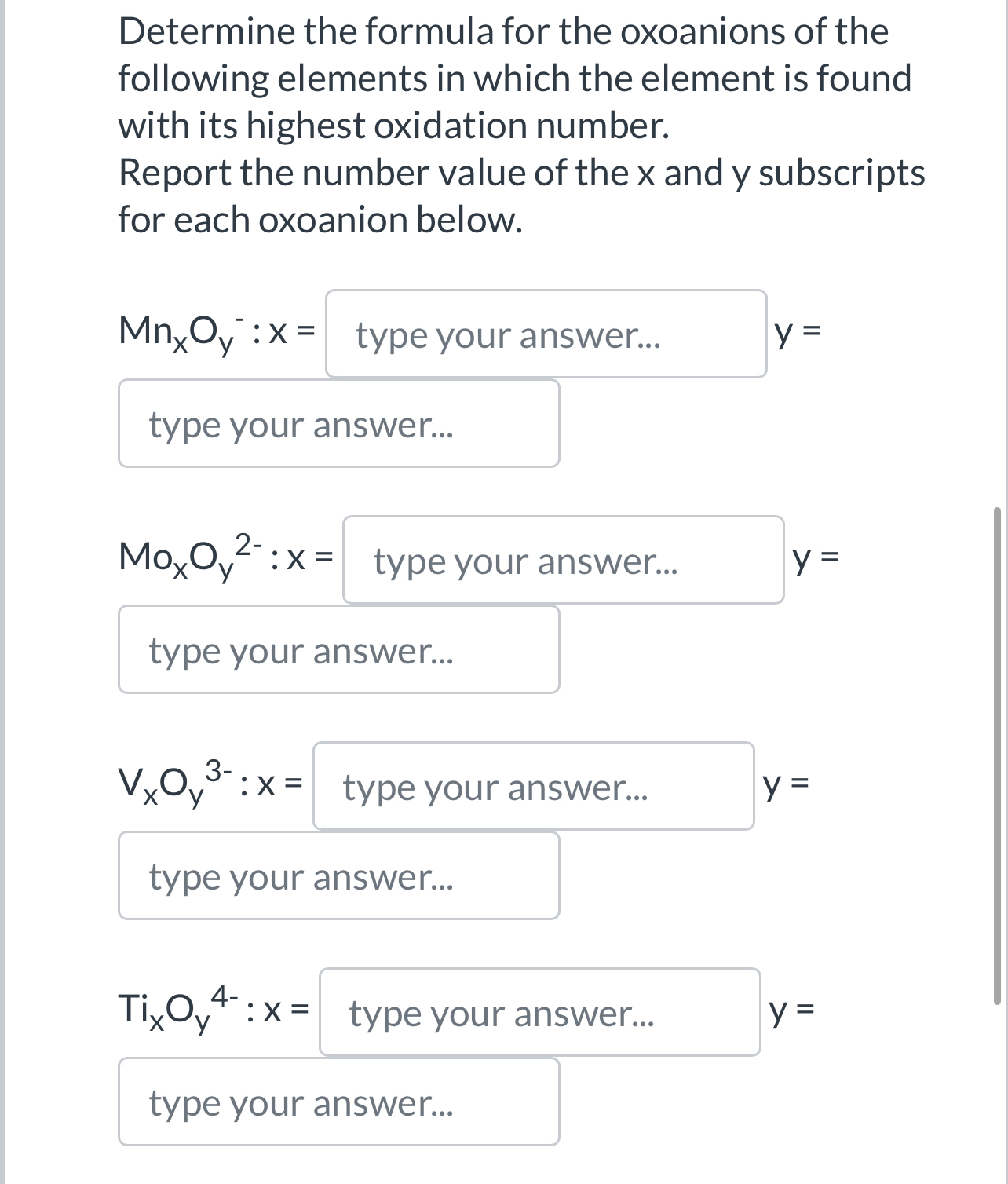Click inside the manganese oxoanion answer box
1008x1184 pixels.
(x=546, y=333)
